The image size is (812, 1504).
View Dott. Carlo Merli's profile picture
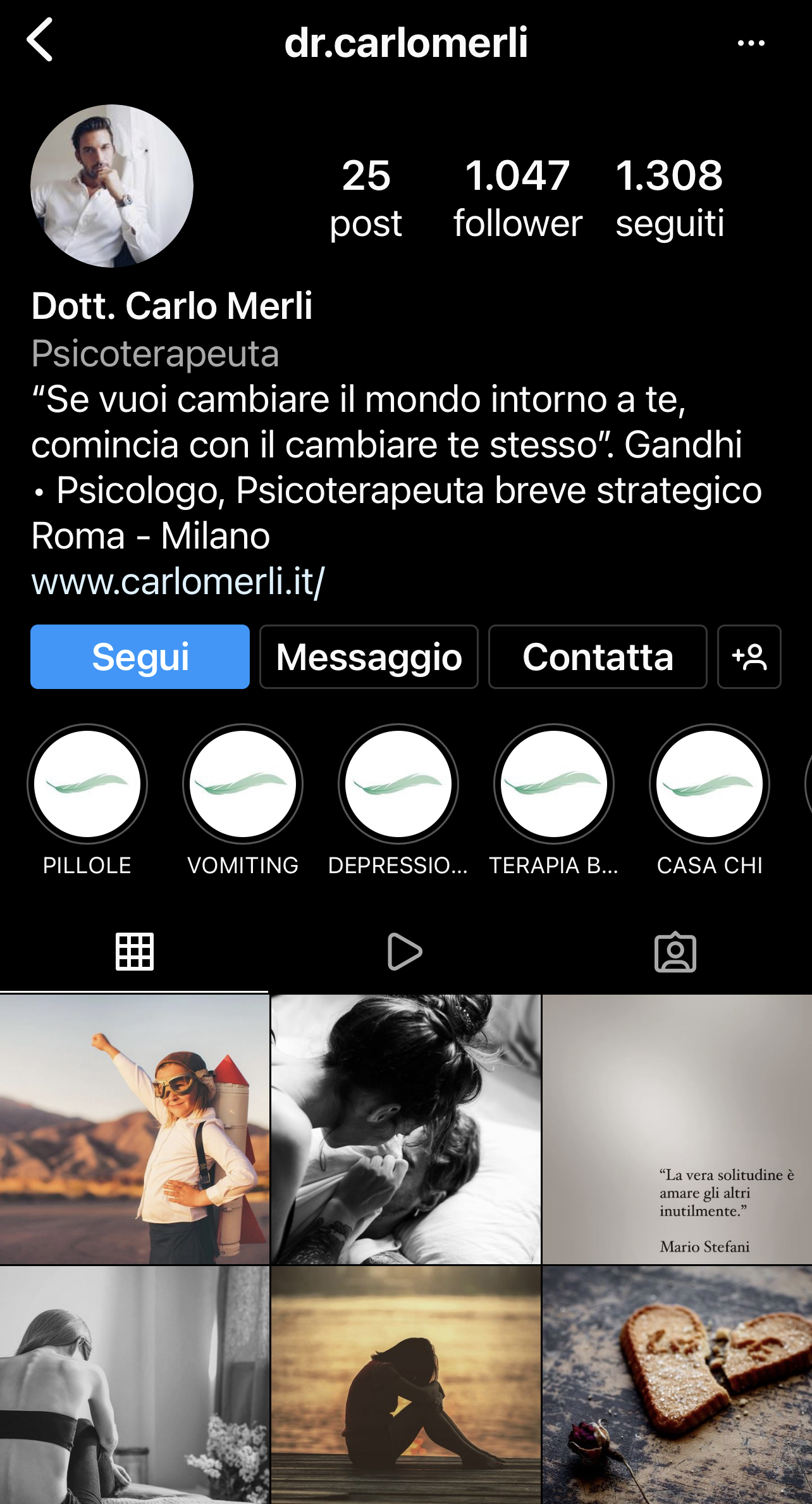point(112,186)
